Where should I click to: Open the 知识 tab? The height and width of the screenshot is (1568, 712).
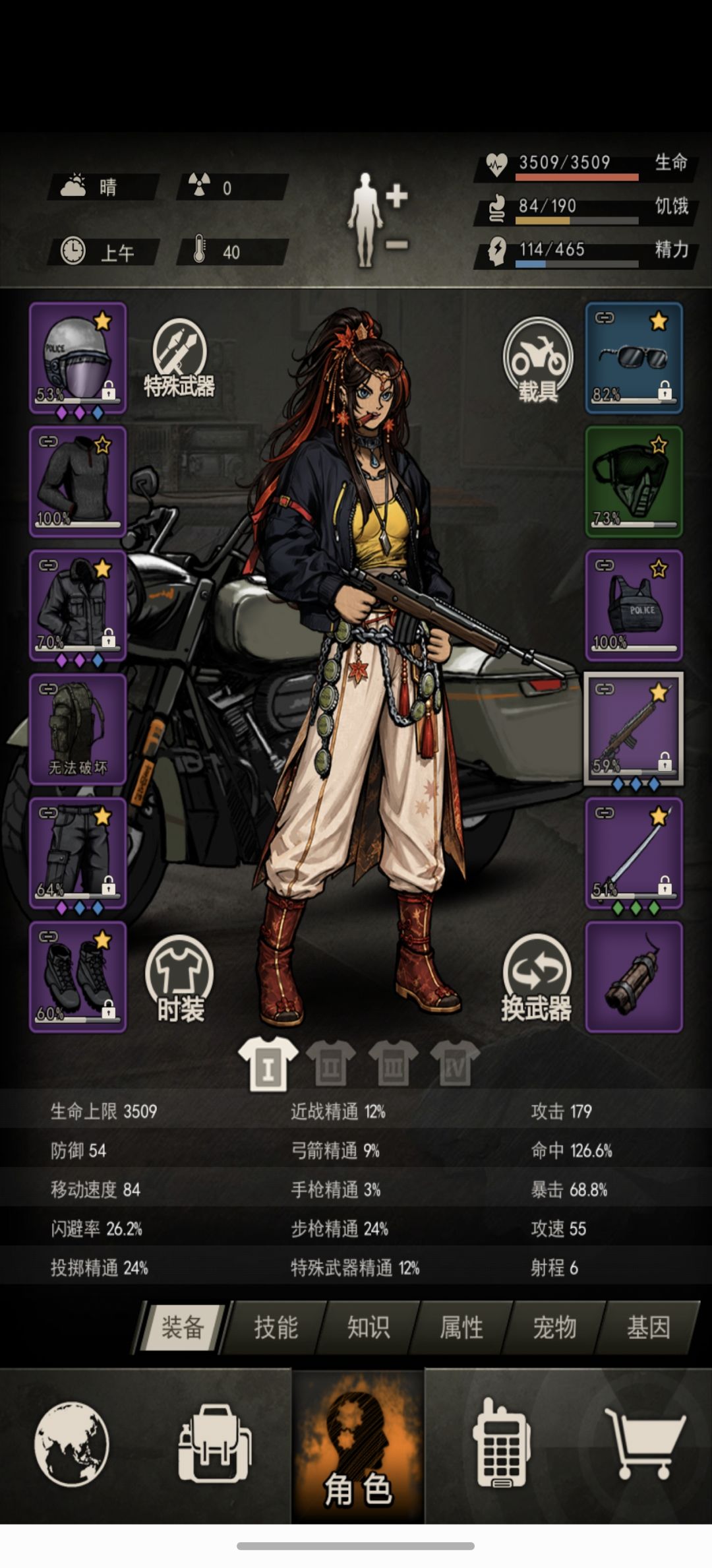point(369,1327)
